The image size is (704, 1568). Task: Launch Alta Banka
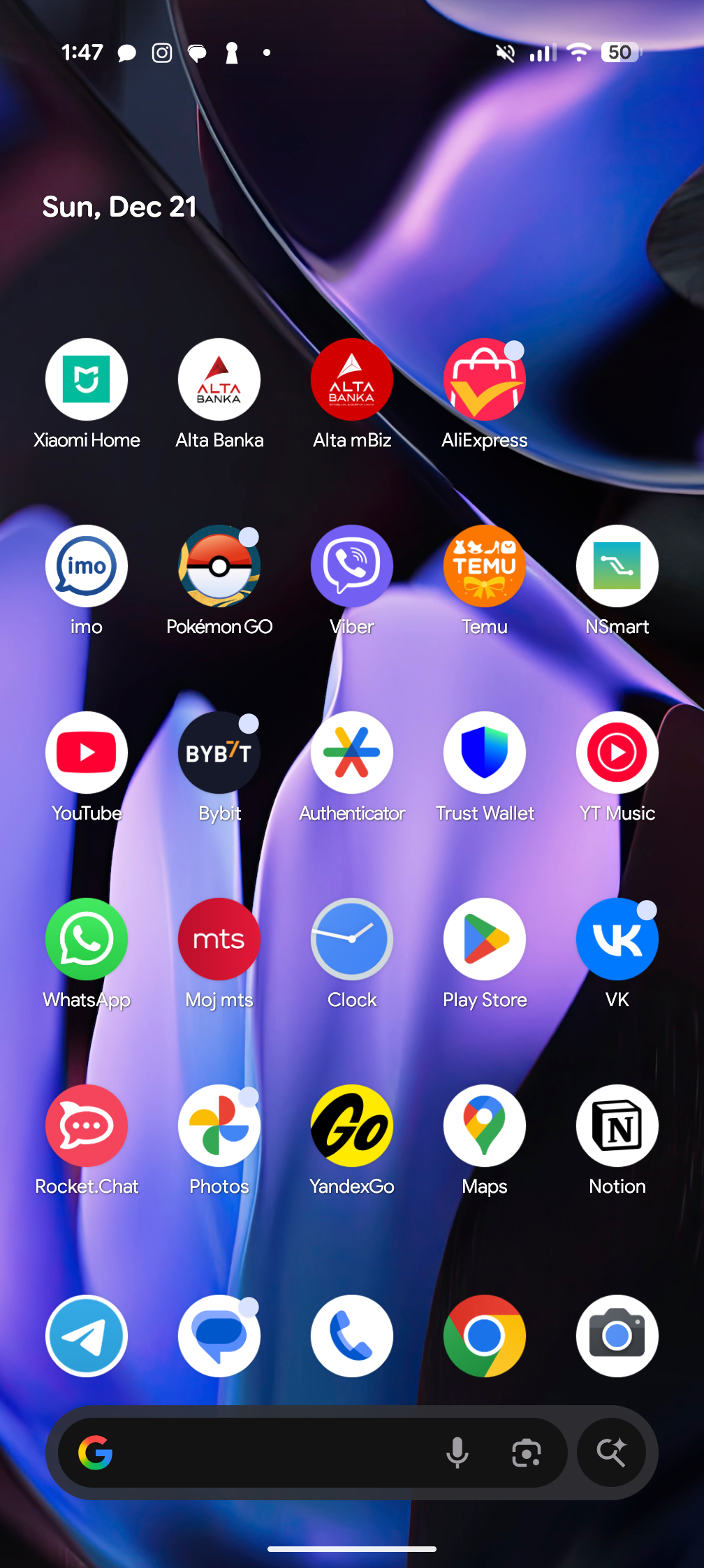pyautogui.click(x=219, y=379)
